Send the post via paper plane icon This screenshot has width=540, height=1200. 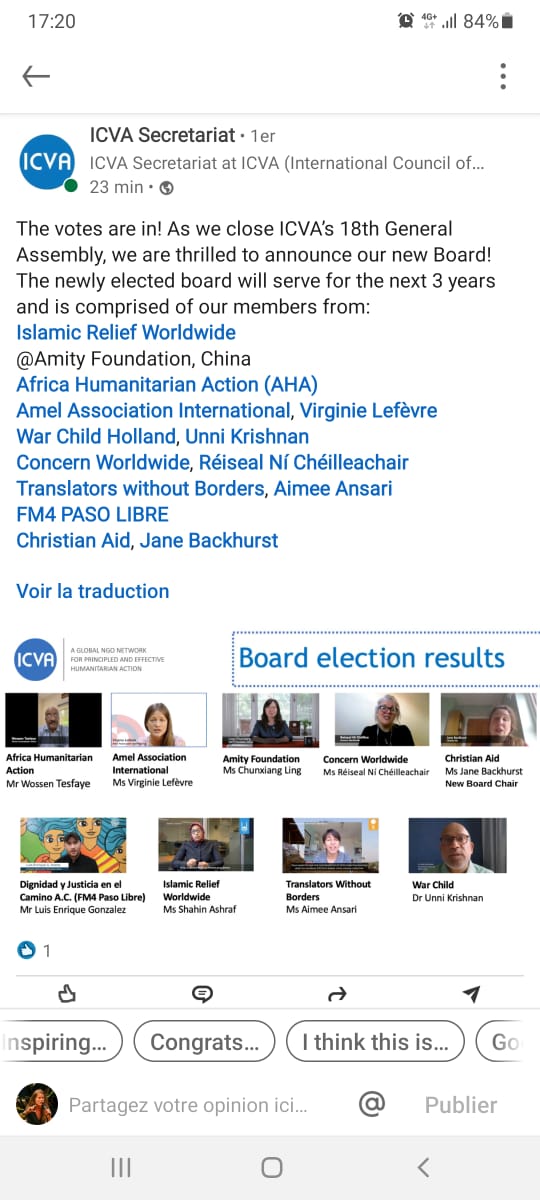(x=471, y=993)
